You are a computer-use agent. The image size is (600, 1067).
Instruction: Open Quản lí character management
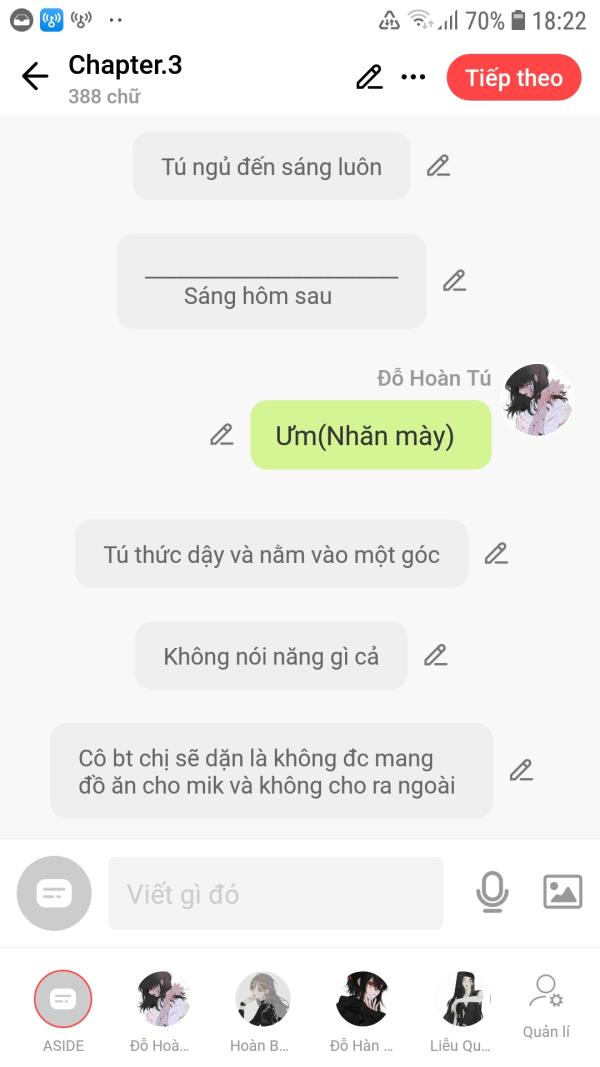pos(546,1006)
